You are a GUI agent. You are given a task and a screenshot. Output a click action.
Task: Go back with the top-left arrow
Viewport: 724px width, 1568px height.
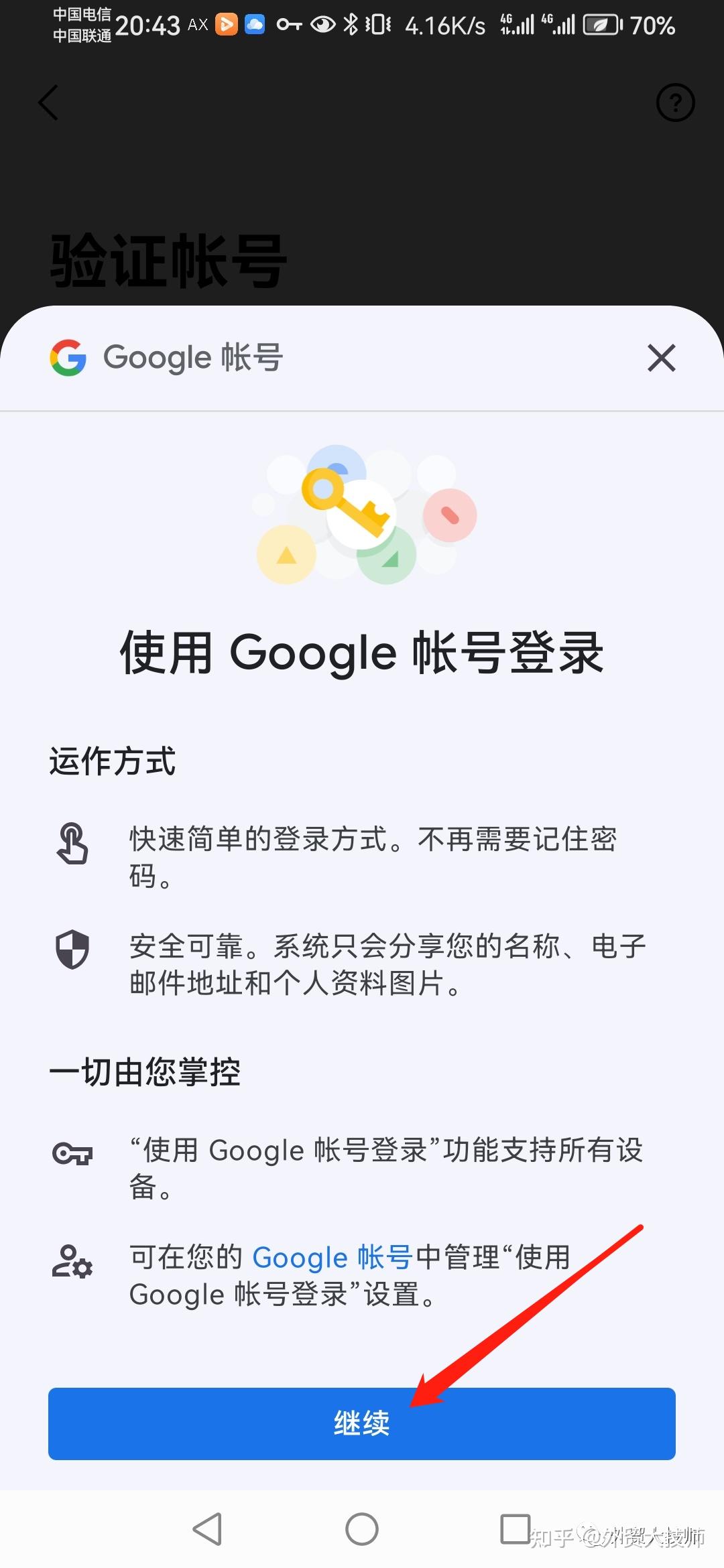coord(48,103)
